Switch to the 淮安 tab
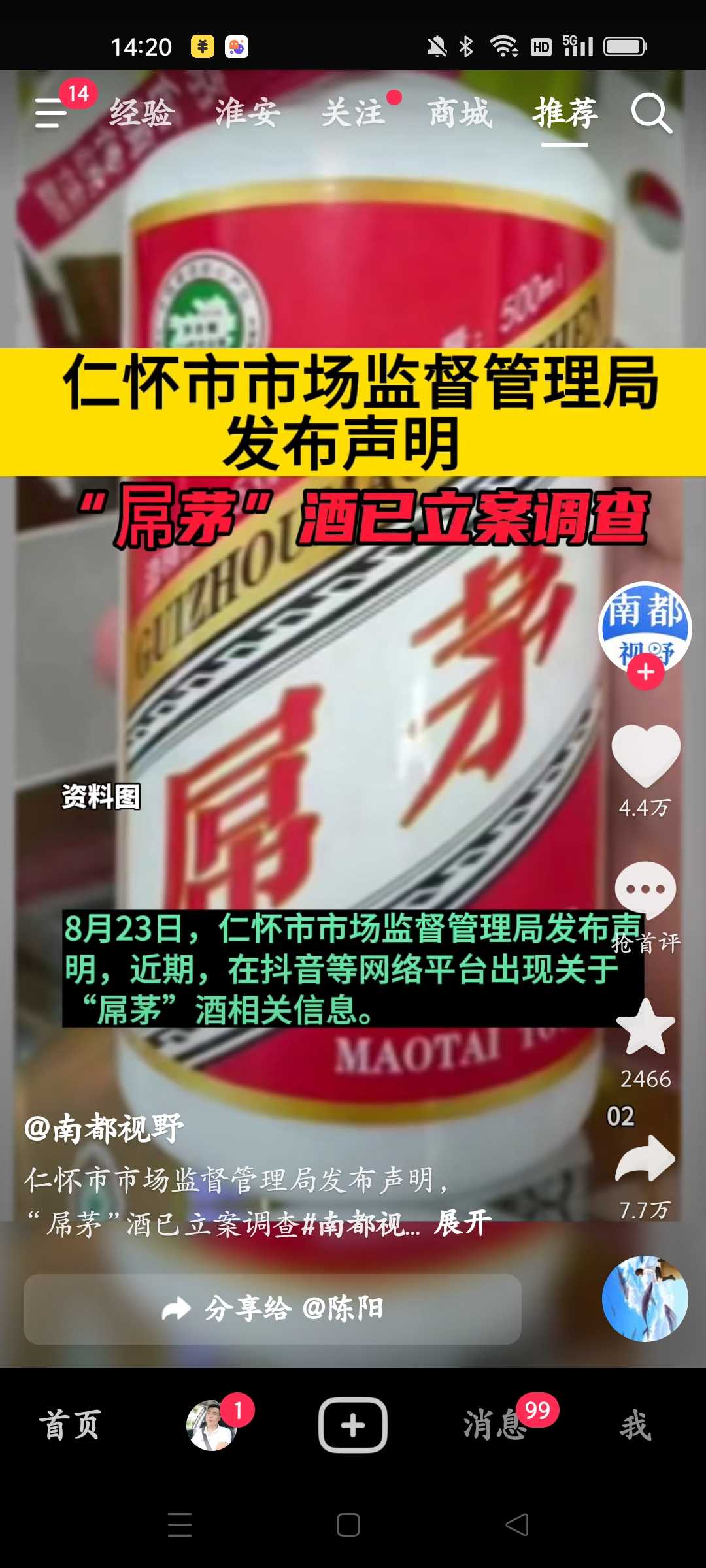Image resolution: width=706 pixels, height=1568 pixels. point(248,112)
